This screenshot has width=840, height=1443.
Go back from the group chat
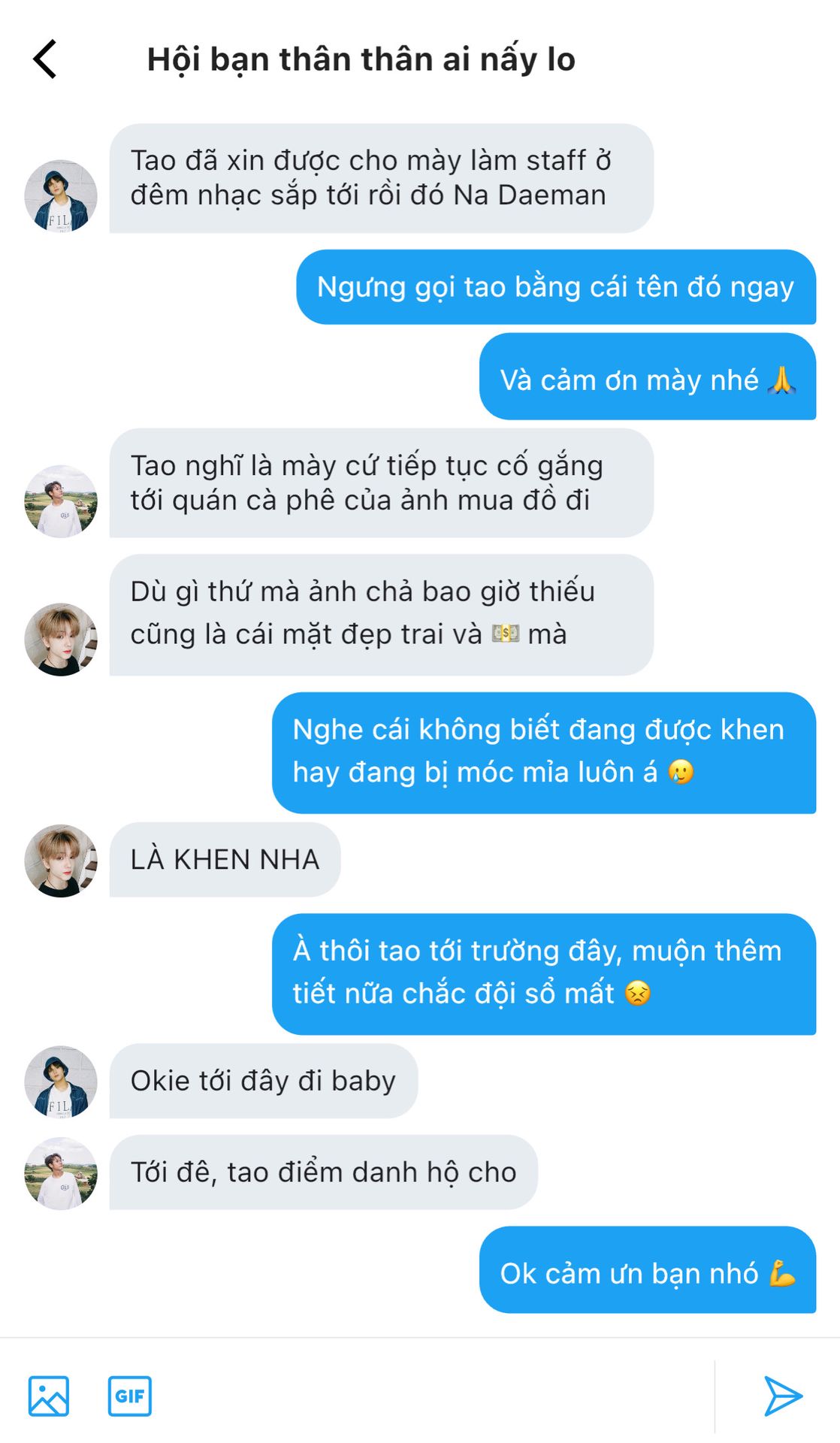click(x=45, y=59)
